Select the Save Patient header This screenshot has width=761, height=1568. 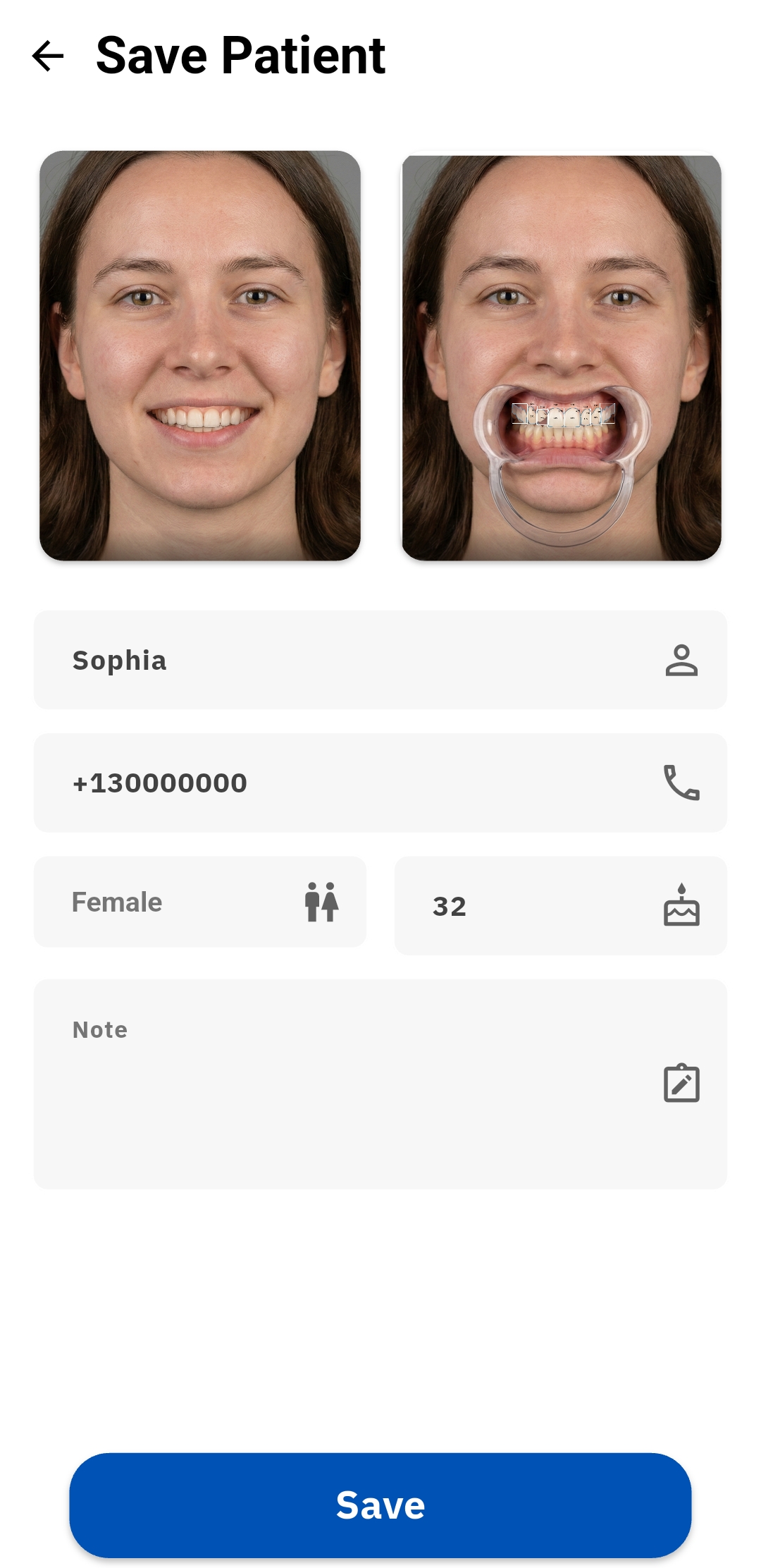point(241,56)
